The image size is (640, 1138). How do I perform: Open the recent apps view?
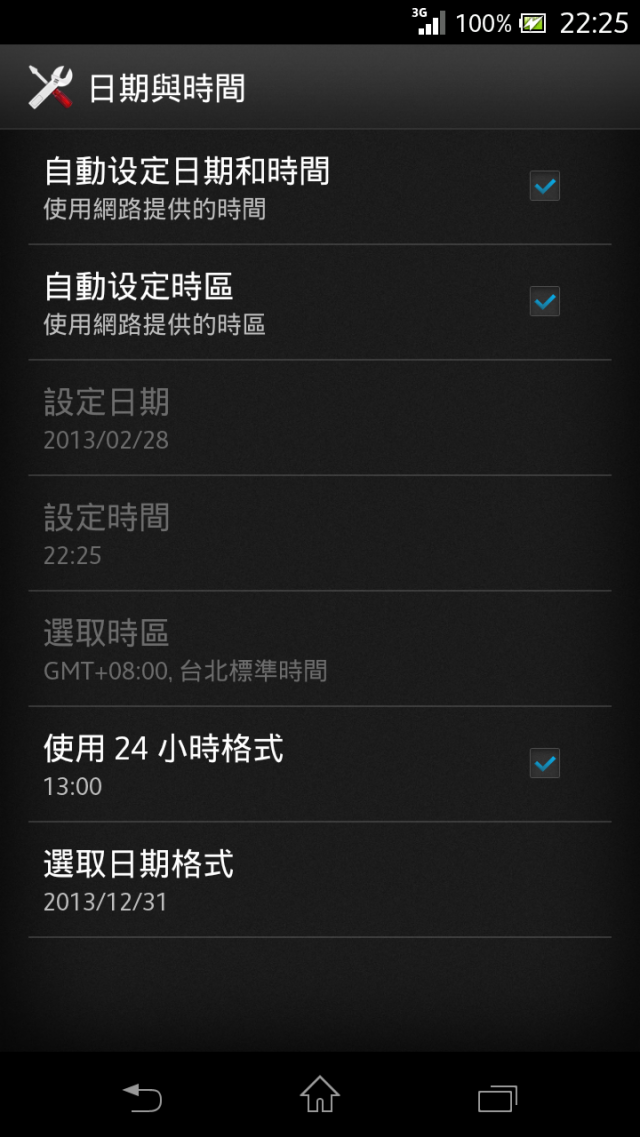pyautogui.click(x=498, y=1098)
